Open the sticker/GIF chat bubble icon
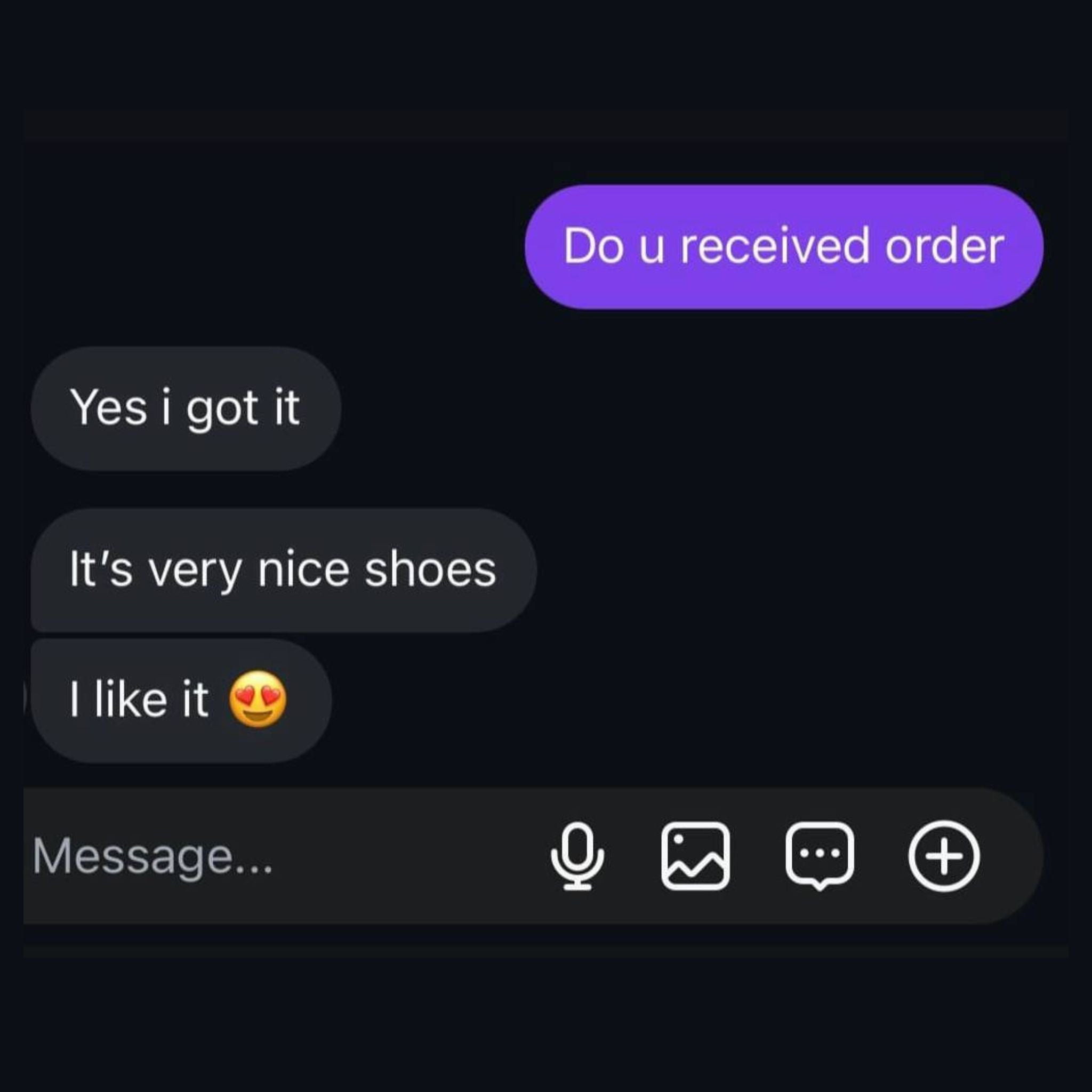1092x1092 pixels. tap(820, 856)
